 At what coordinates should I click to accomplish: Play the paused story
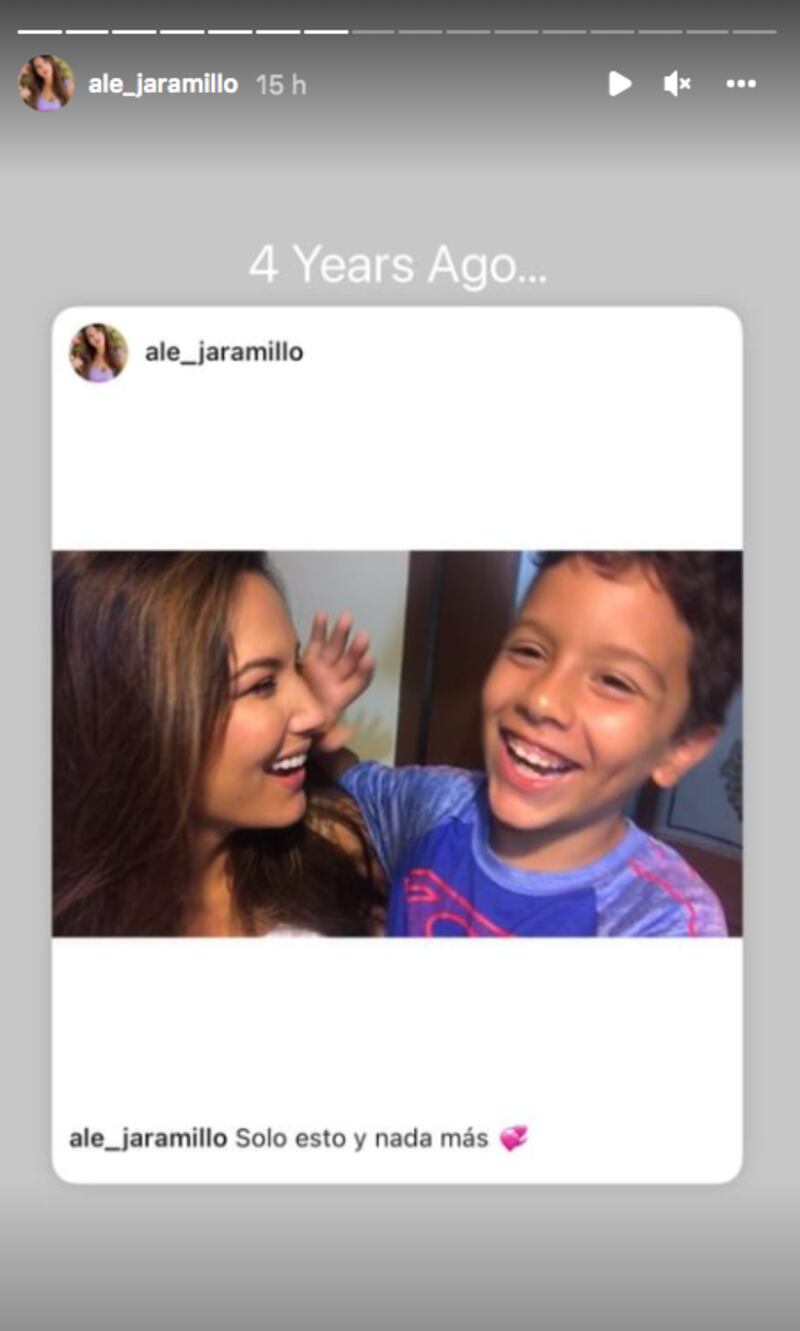[620, 84]
